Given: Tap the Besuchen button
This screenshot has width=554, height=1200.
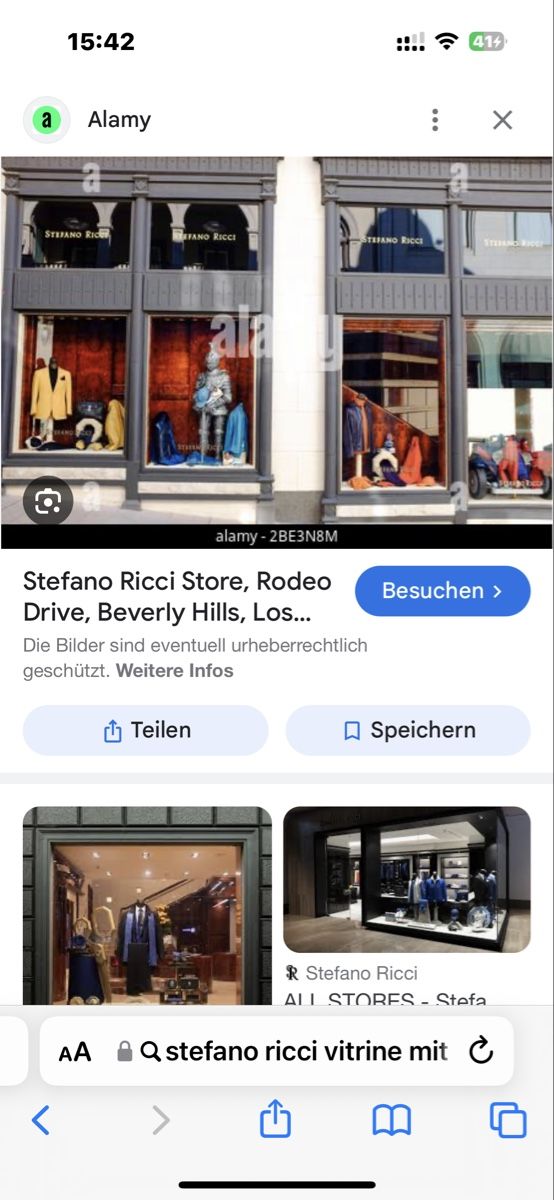Looking at the screenshot, I should [x=442, y=591].
